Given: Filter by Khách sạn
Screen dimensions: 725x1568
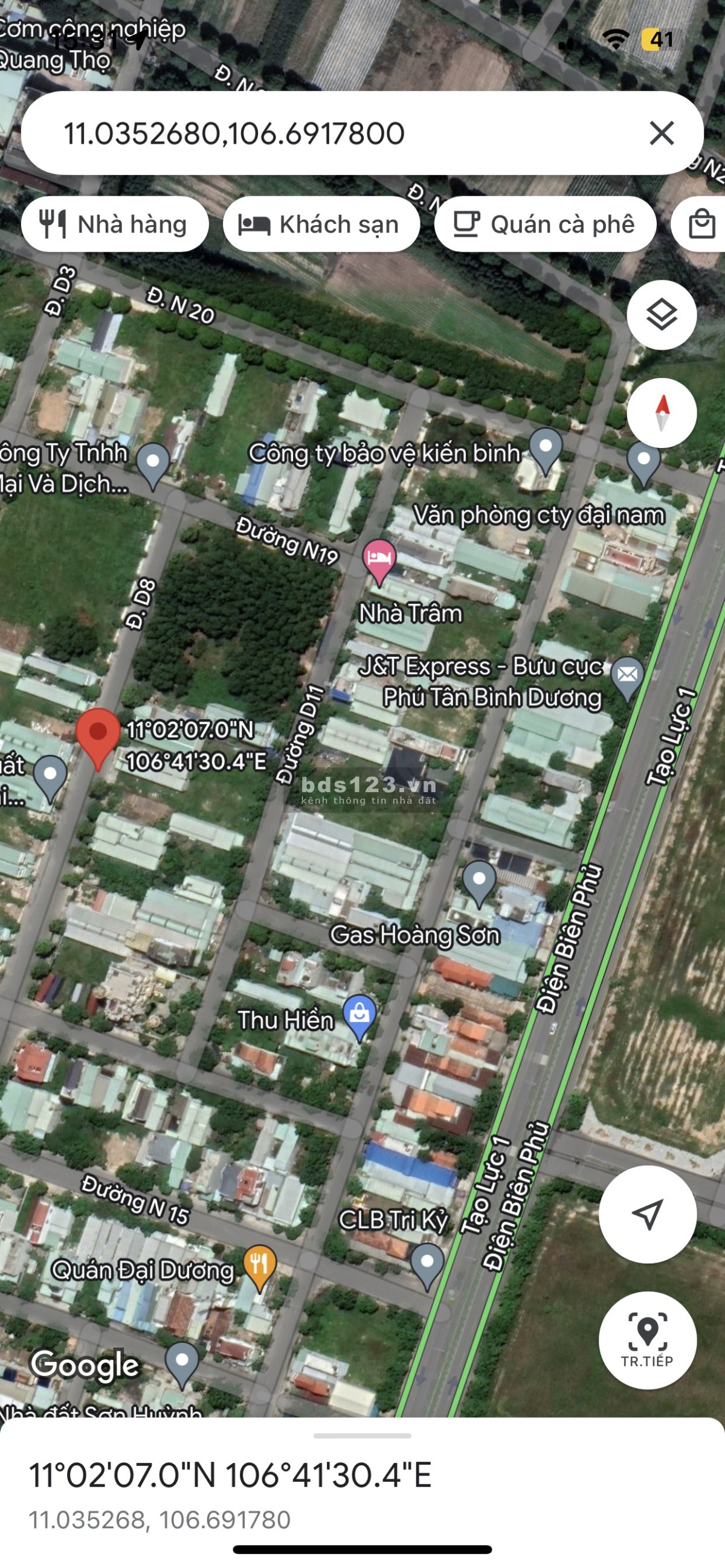Looking at the screenshot, I should tap(320, 225).
